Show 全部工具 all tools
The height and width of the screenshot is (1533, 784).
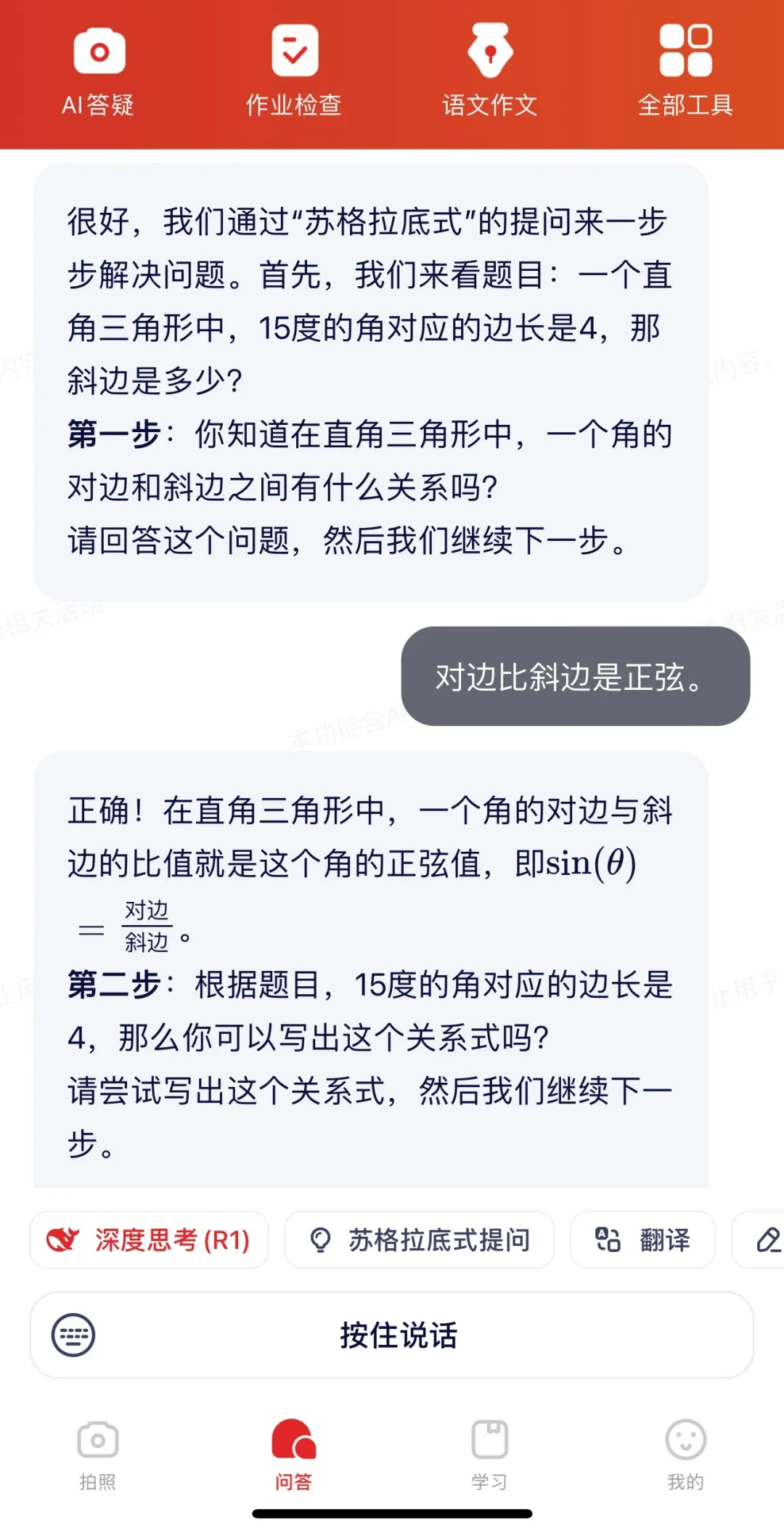point(685,71)
